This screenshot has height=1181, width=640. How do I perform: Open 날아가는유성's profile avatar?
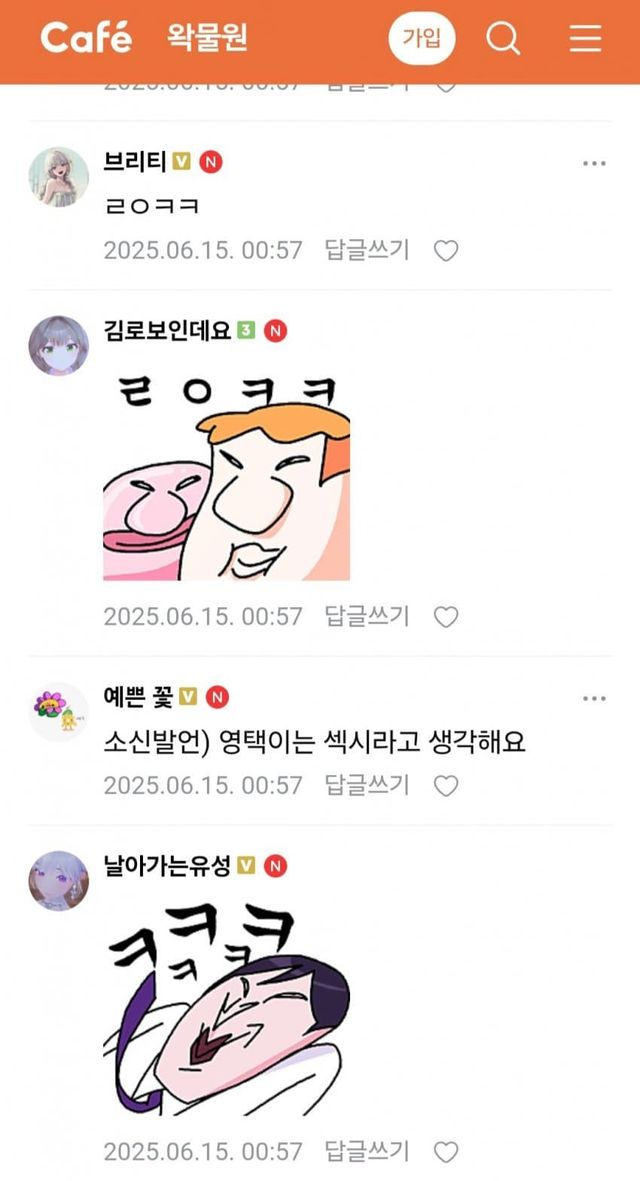pyautogui.click(x=58, y=880)
